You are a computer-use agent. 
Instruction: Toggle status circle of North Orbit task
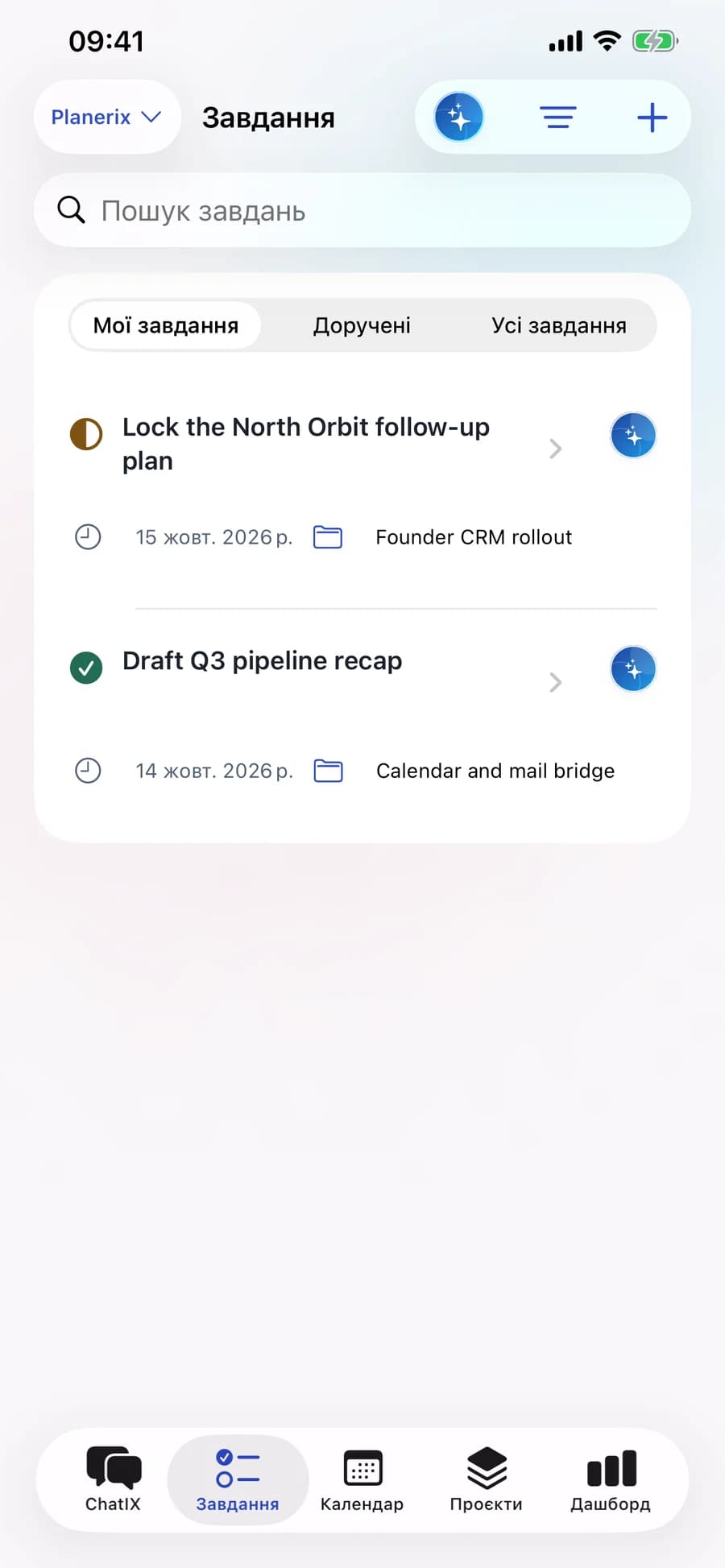[x=86, y=434]
